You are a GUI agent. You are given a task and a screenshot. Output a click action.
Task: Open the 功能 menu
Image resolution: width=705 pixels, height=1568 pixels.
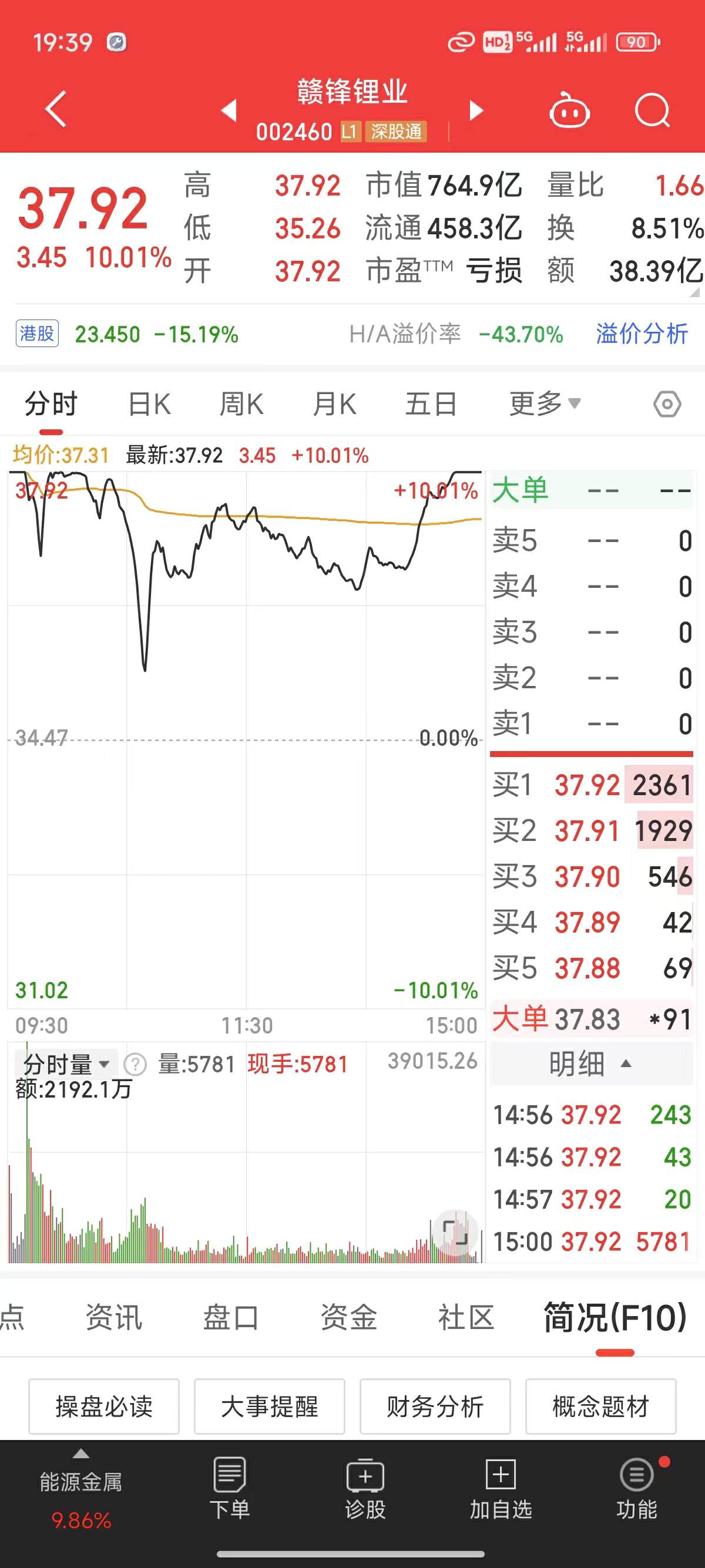(637, 1488)
